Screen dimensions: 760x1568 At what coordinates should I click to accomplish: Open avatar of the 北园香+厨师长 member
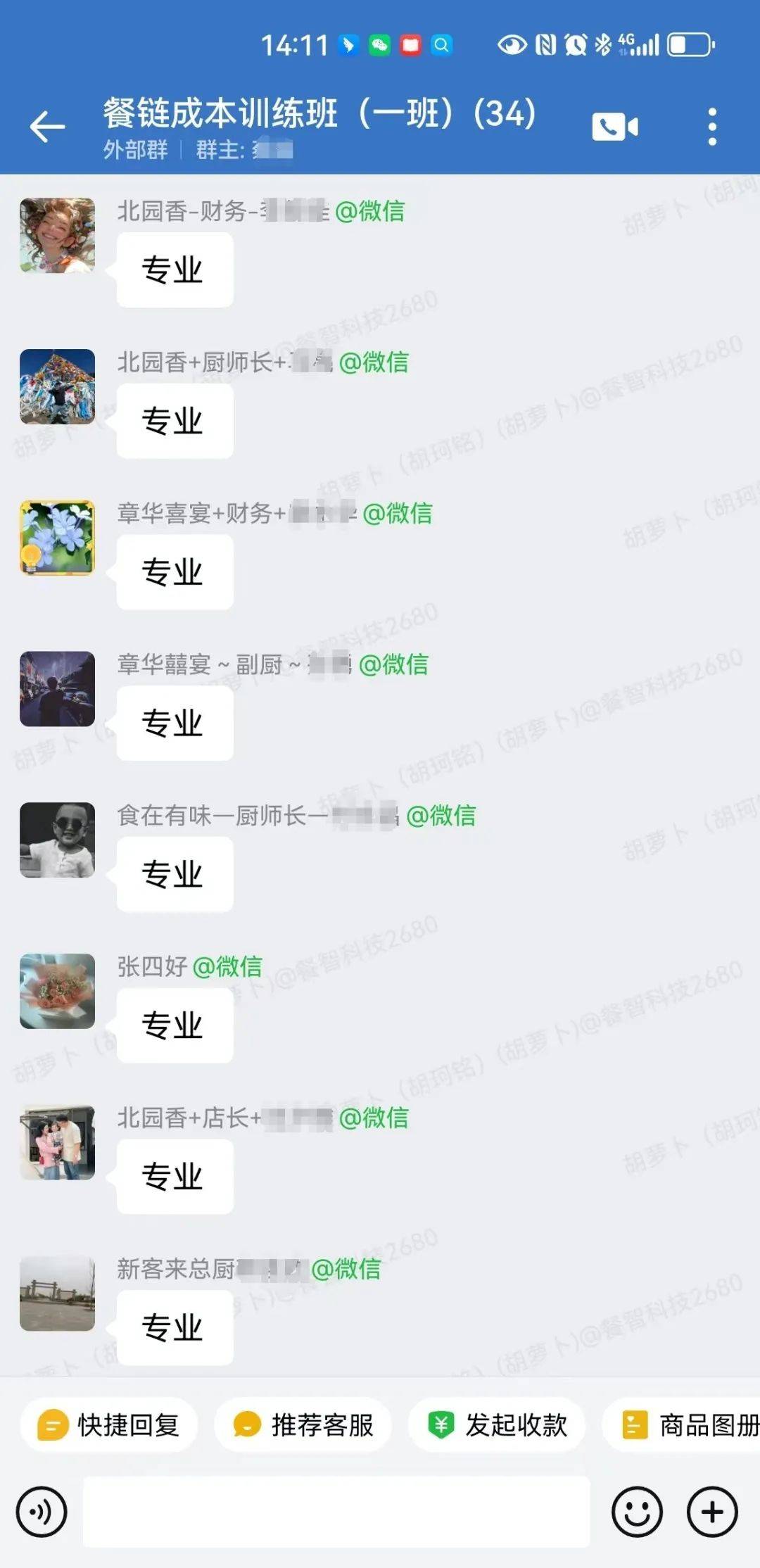pyautogui.click(x=57, y=386)
